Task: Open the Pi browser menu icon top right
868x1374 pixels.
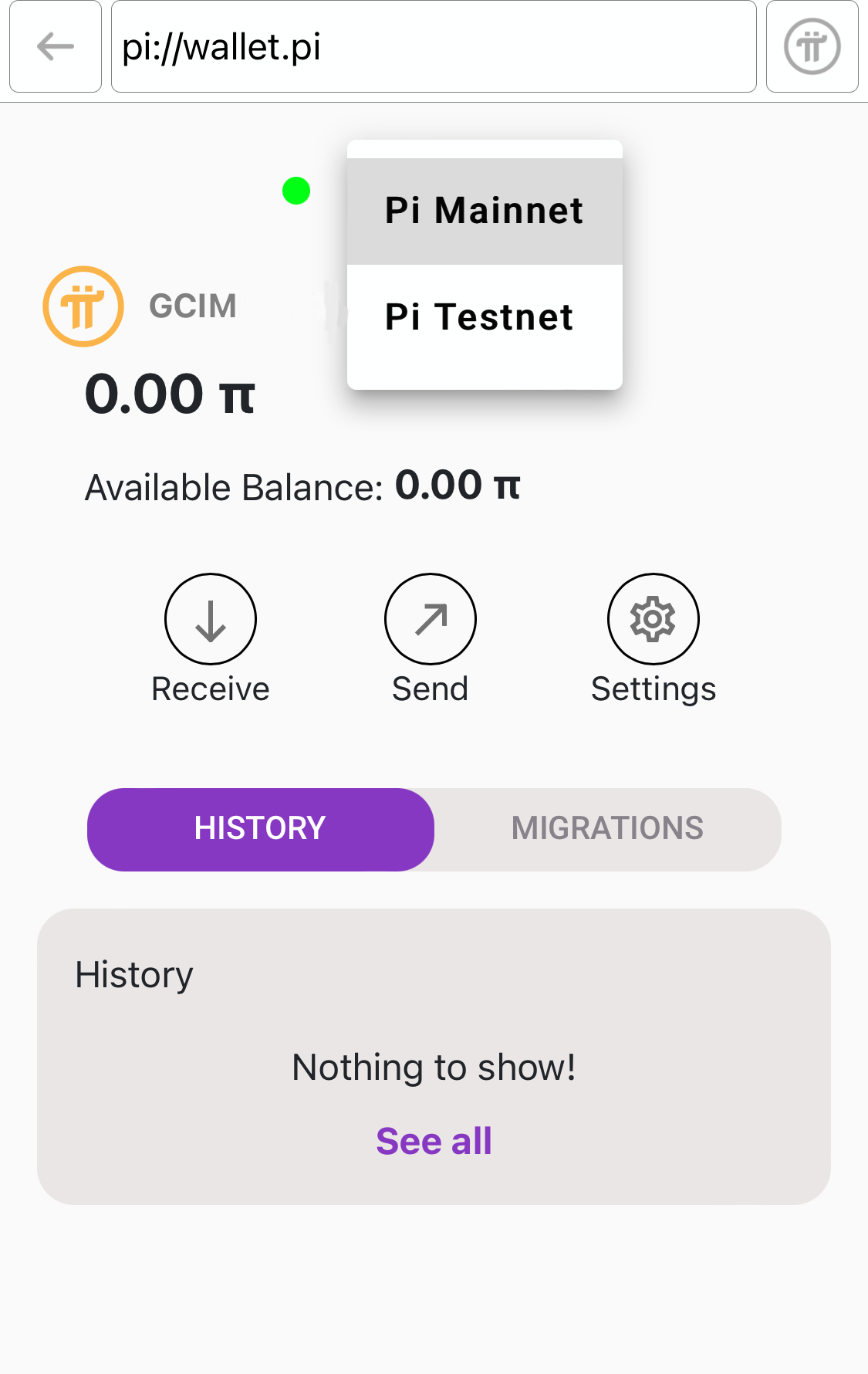Action: pyautogui.click(x=812, y=47)
